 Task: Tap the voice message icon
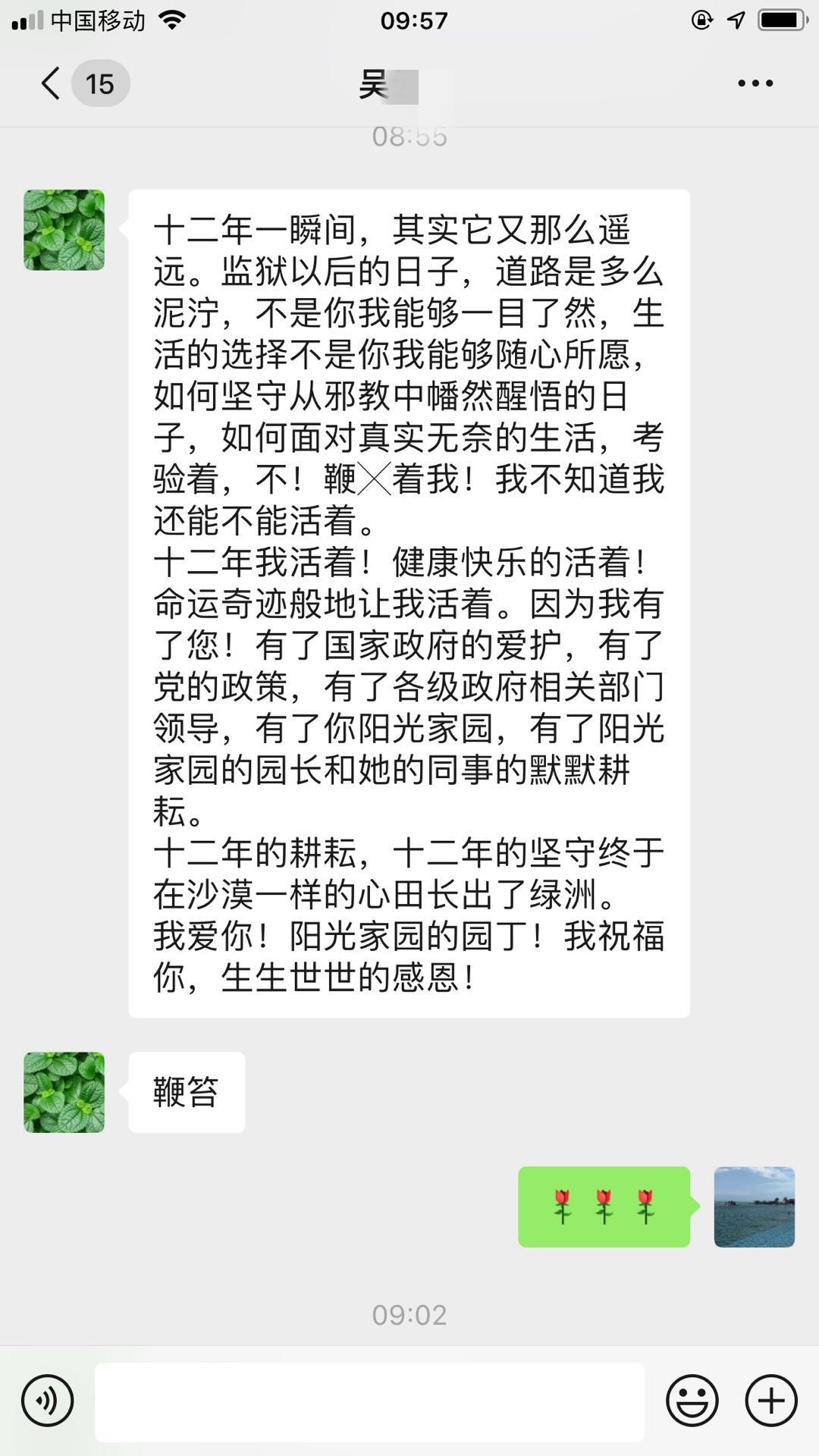click(x=48, y=1401)
